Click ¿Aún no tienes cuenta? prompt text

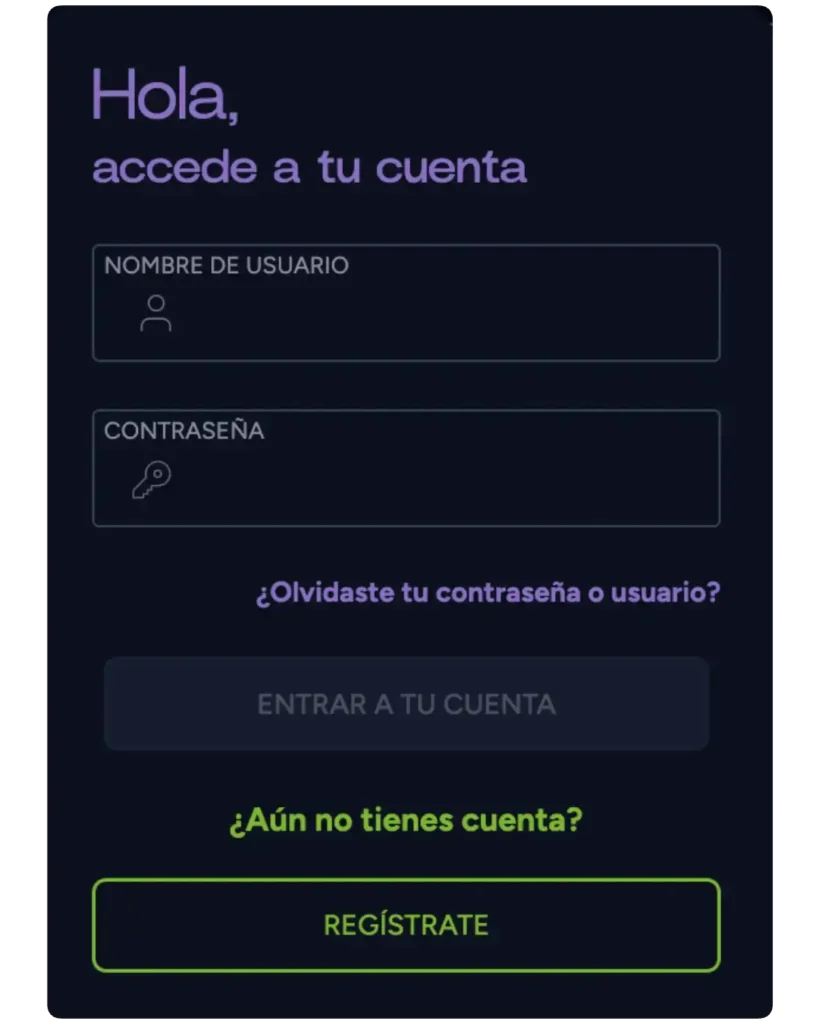pyautogui.click(x=405, y=819)
